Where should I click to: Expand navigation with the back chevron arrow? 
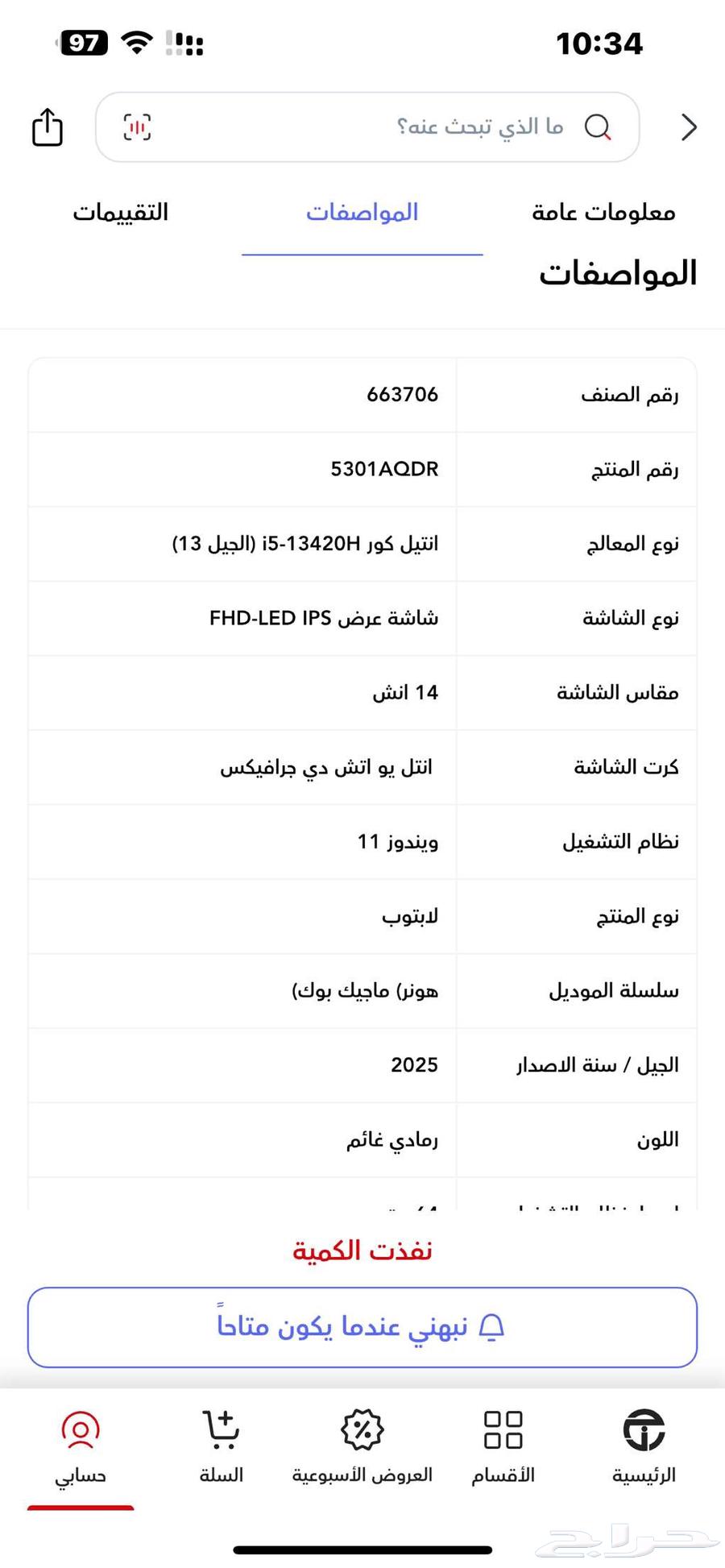(x=689, y=127)
